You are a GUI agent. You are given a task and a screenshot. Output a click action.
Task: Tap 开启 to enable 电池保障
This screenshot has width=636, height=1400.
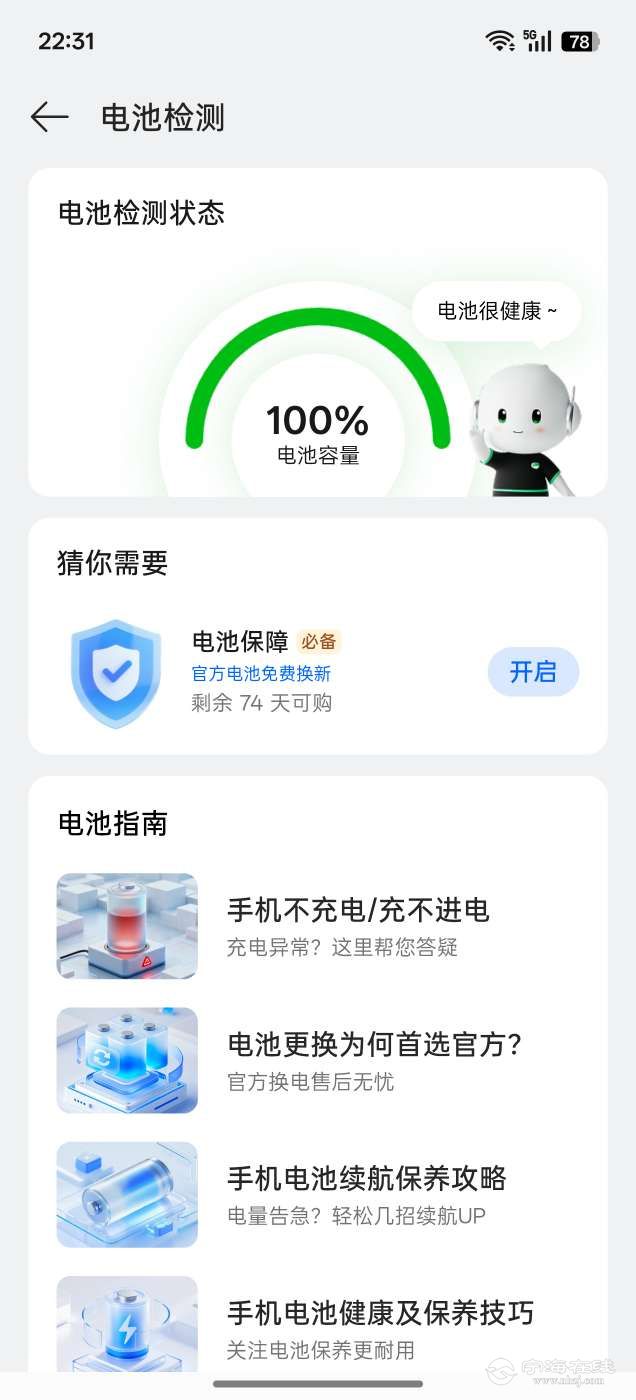pos(533,672)
